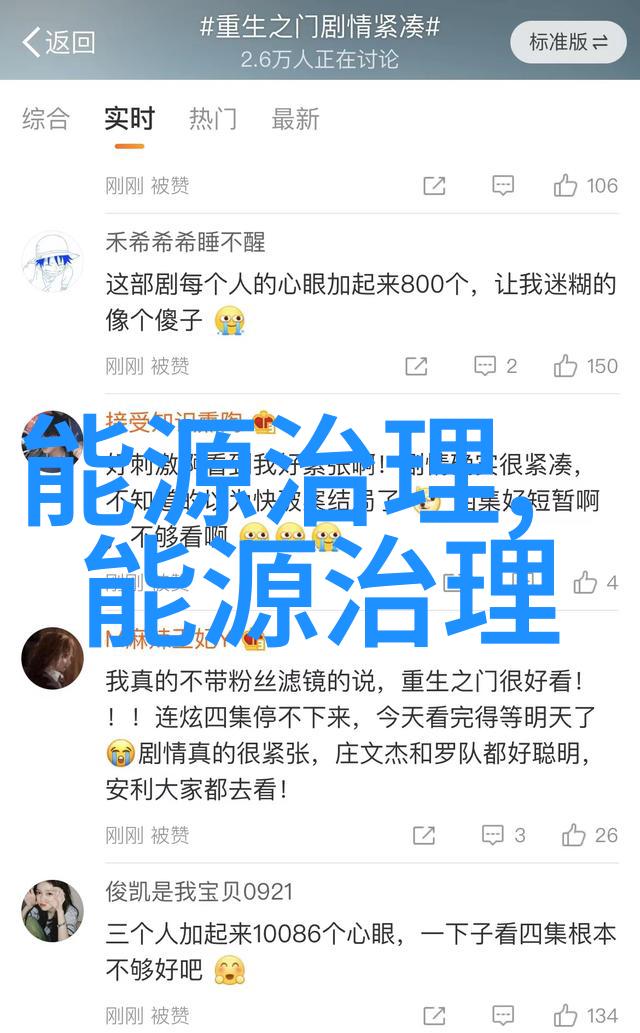Repost 禾希希希睡不醒's post
The image size is (640, 1033).
pos(417,366)
